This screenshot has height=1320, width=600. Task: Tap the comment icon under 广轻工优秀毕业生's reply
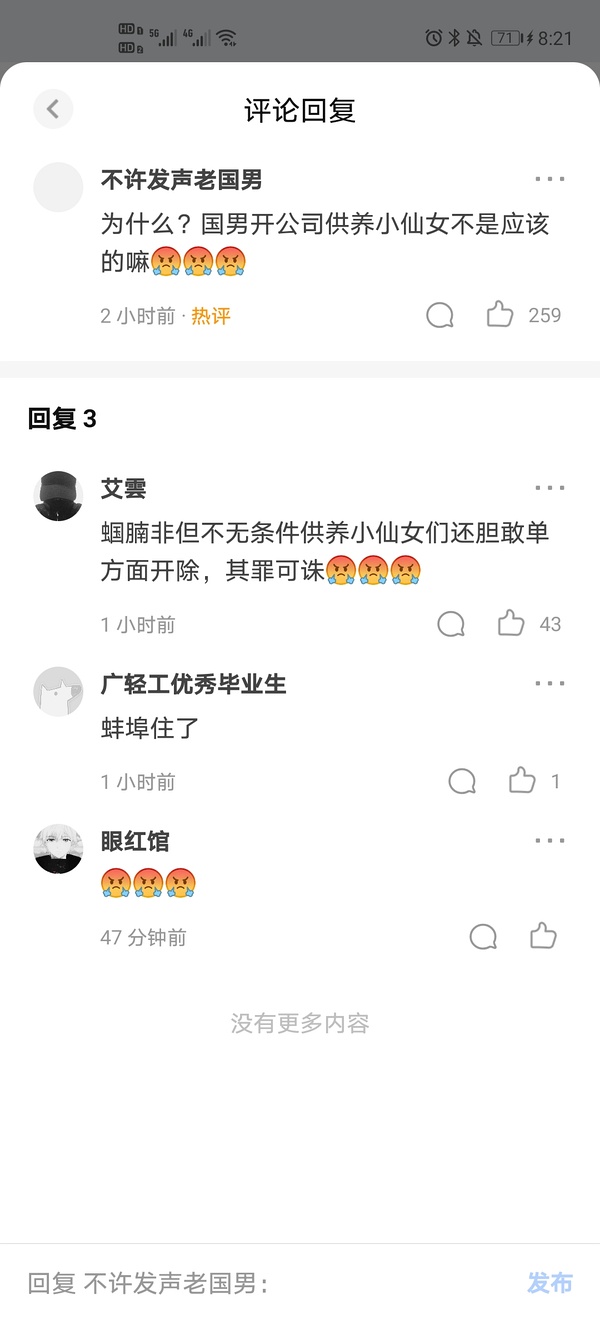[x=462, y=781]
